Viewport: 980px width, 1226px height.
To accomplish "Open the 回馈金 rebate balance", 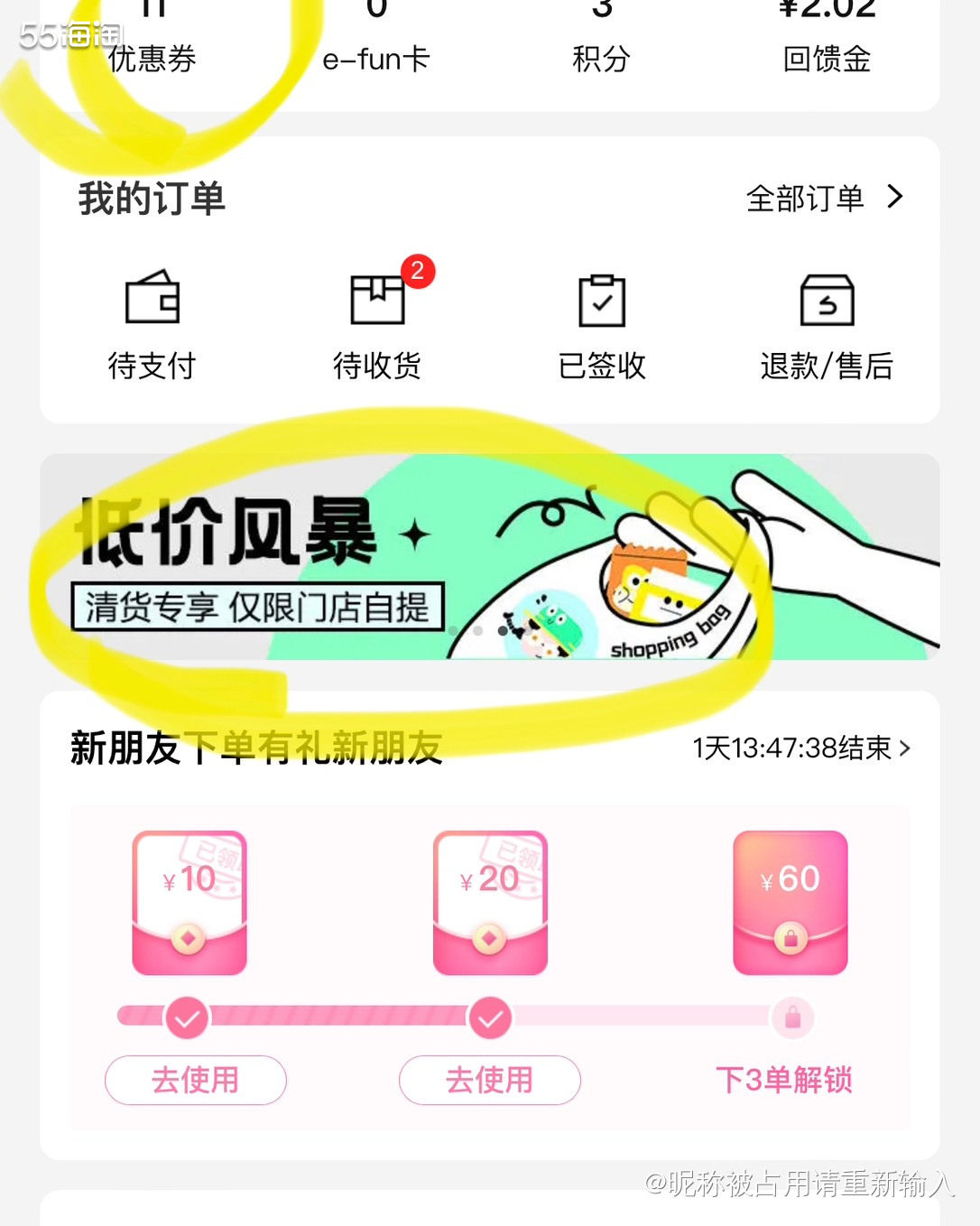I will 827,36.
